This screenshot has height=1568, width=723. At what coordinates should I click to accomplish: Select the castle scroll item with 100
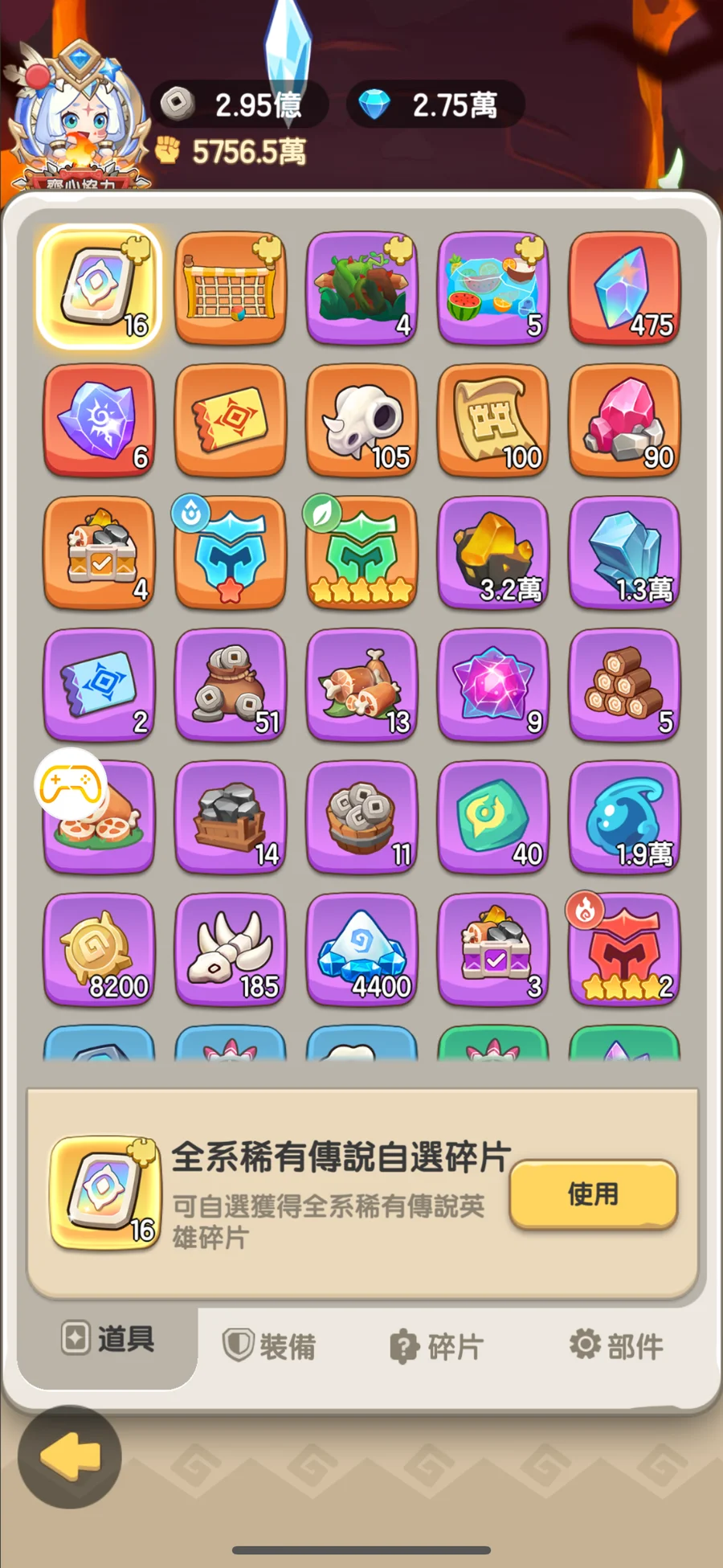pos(493,420)
